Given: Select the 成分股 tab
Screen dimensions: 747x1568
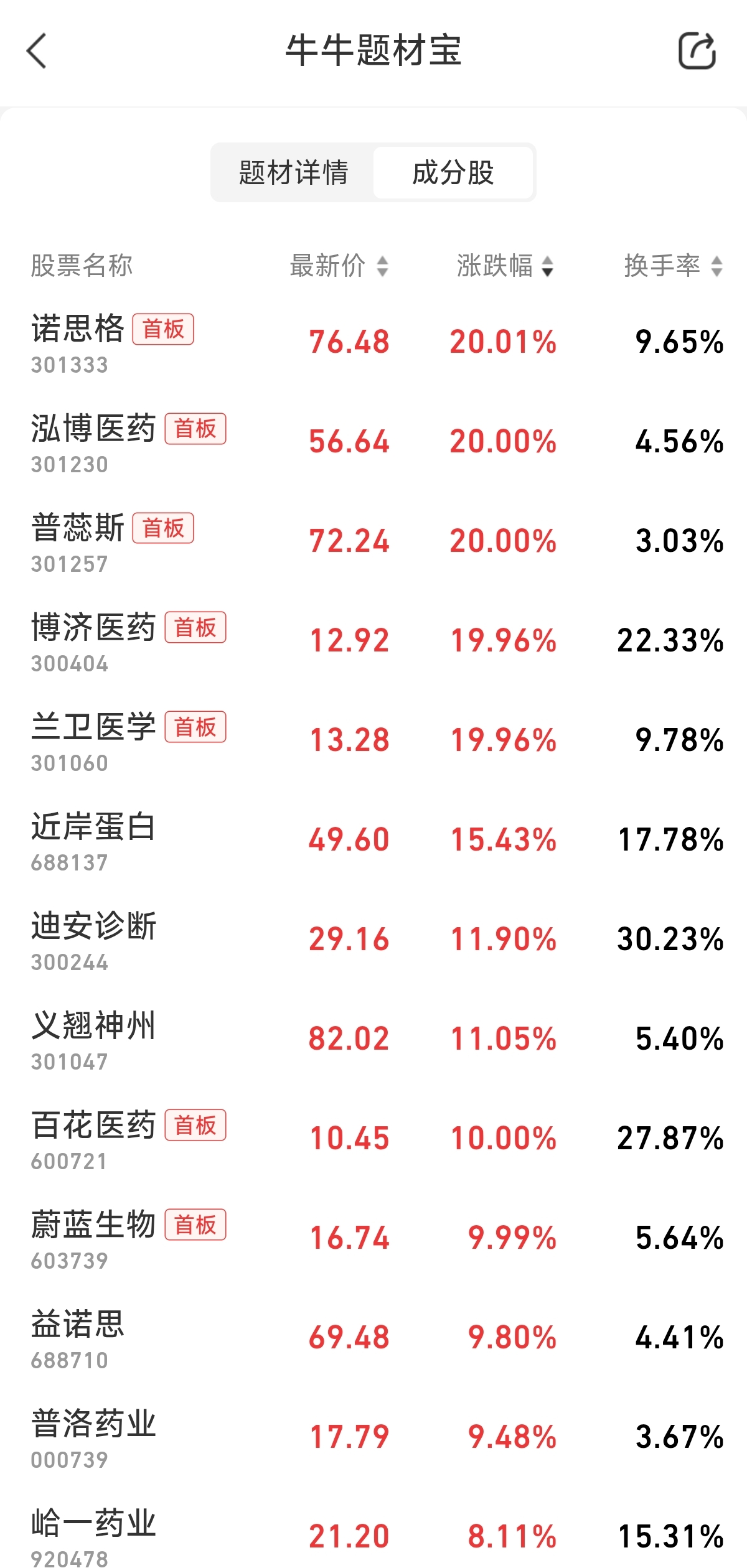Looking at the screenshot, I should coord(453,172).
